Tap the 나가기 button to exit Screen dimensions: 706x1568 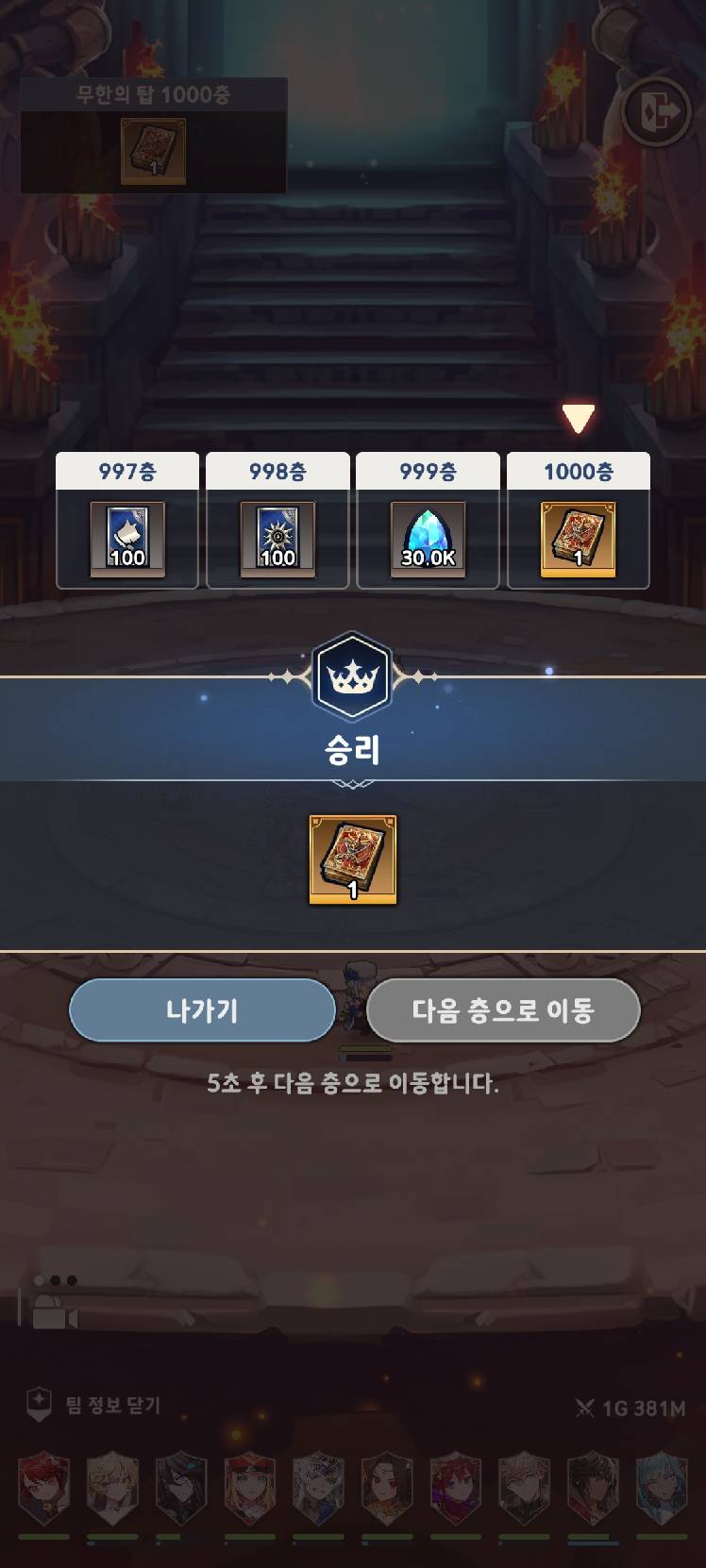tap(202, 1010)
